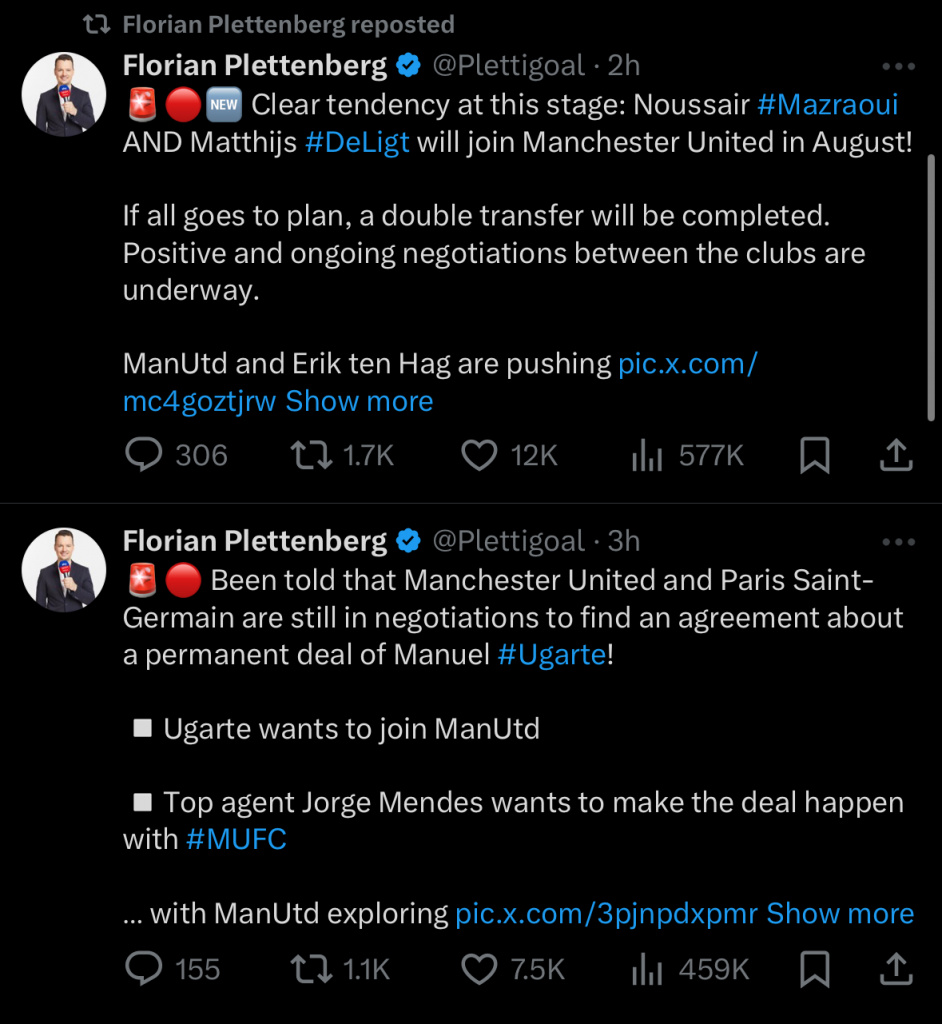Bookmark the Mazraoui and DeLigt post
Image resolution: width=942 pixels, height=1024 pixels.
[815, 456]
